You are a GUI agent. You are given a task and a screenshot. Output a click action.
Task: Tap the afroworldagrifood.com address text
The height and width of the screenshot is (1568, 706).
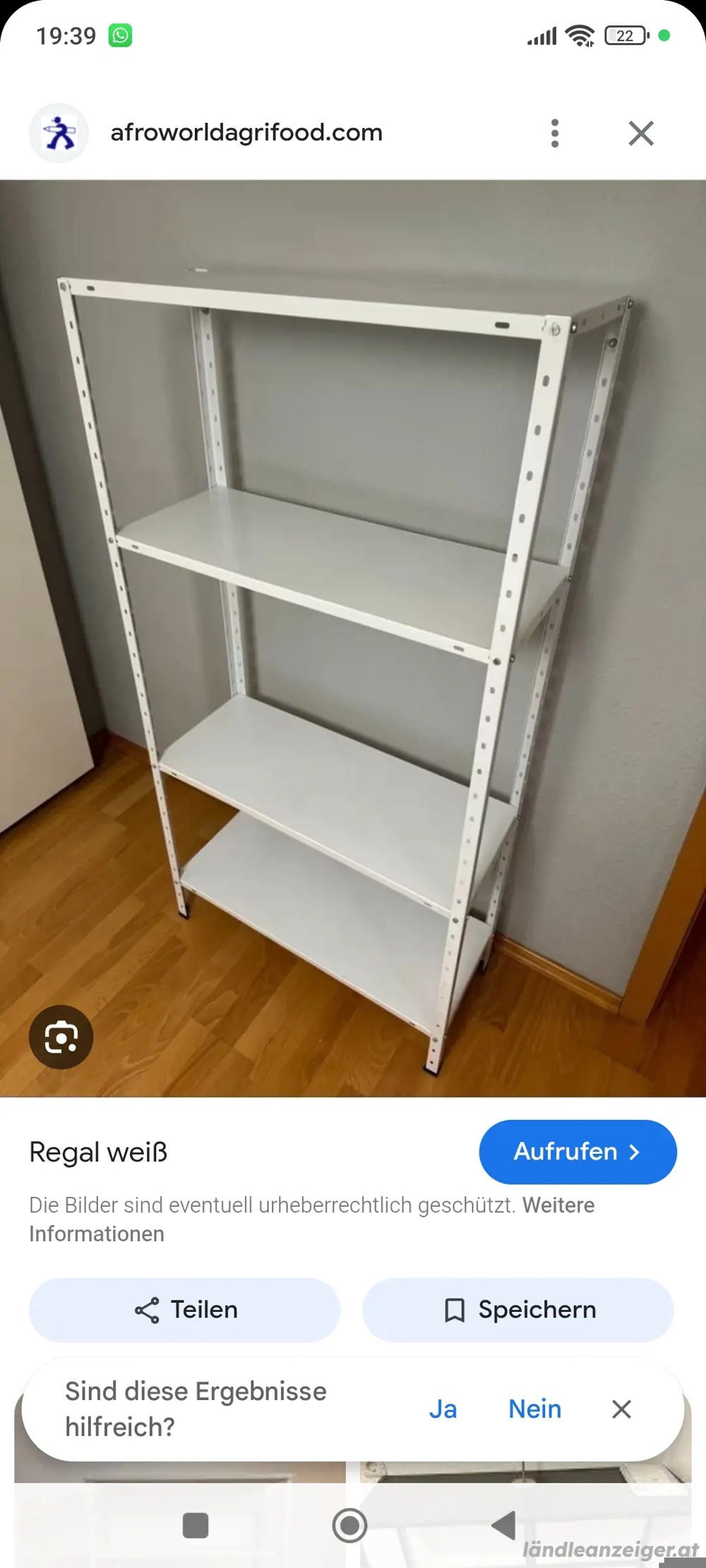coord(246,133)
